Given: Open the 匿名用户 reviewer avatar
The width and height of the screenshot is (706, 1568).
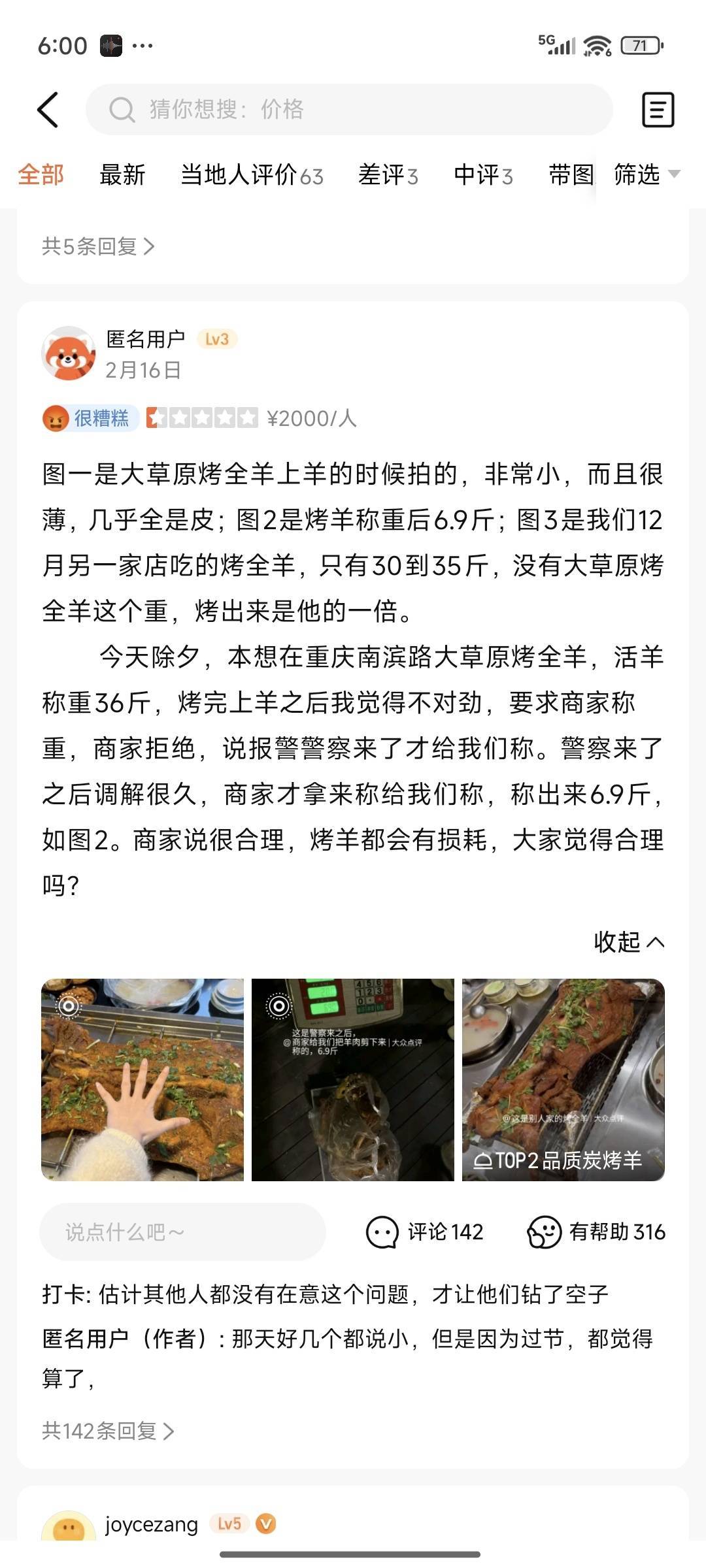Looking at the screenshot, I should coord(69,353).
